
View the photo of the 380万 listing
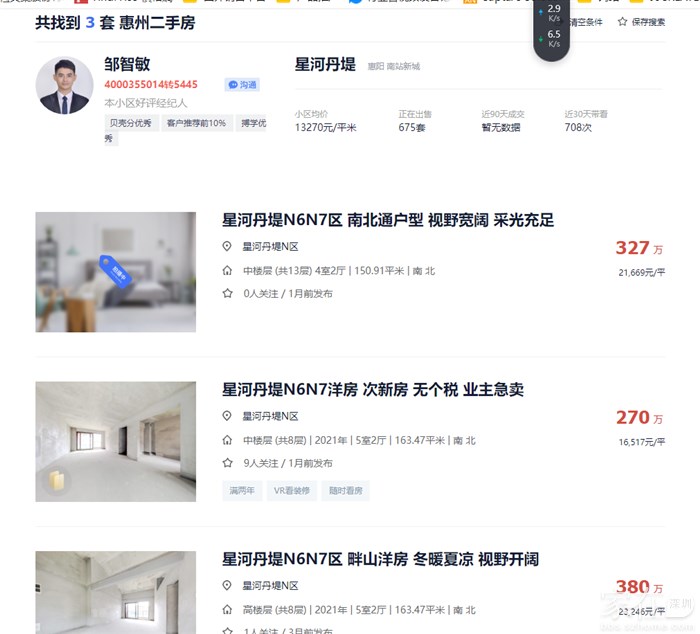(x=116, y=592)
